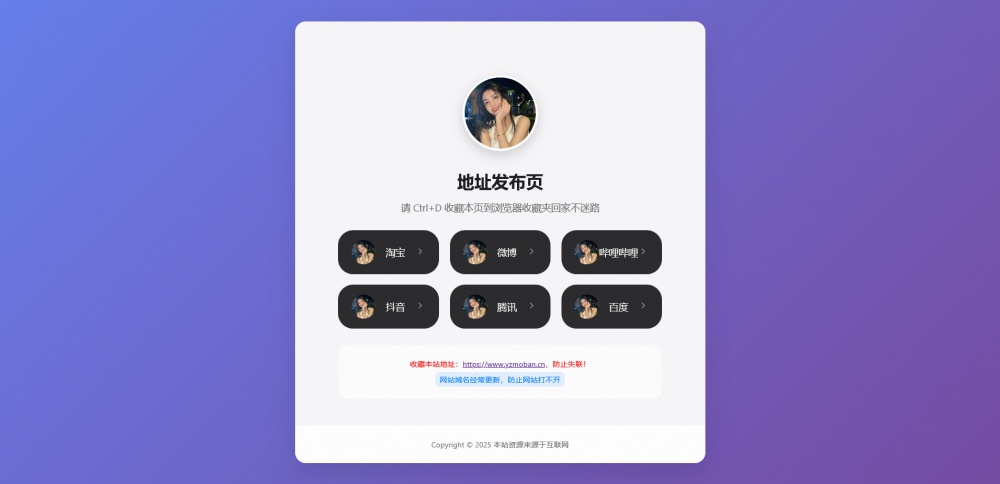
Task: Go to 哔哩哔哩 site button
Action: click(611, 252)
